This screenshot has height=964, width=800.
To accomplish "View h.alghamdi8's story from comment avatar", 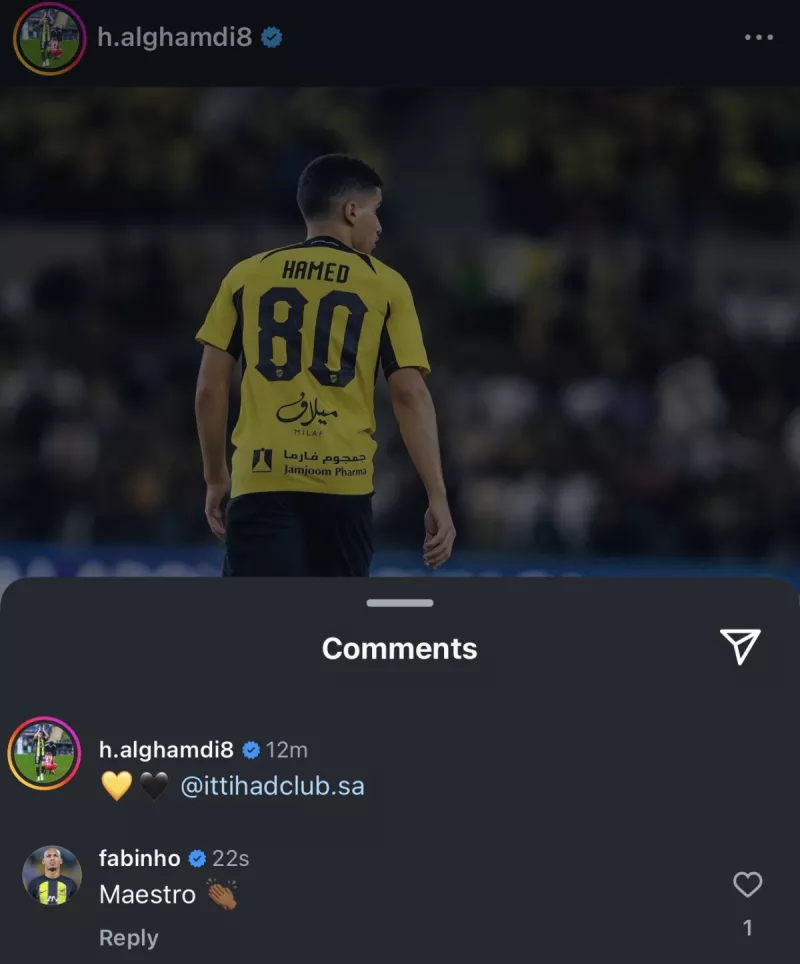I will pyautogui.click(x=44, y=754).
